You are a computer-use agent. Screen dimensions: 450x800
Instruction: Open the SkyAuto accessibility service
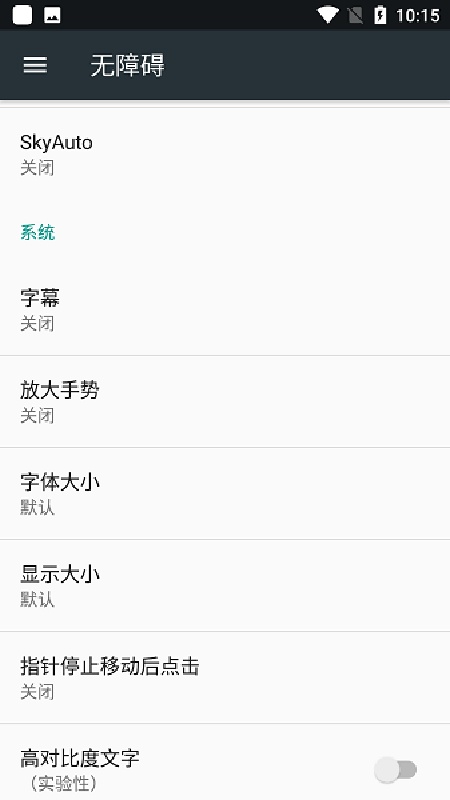[x=225, y=154]
